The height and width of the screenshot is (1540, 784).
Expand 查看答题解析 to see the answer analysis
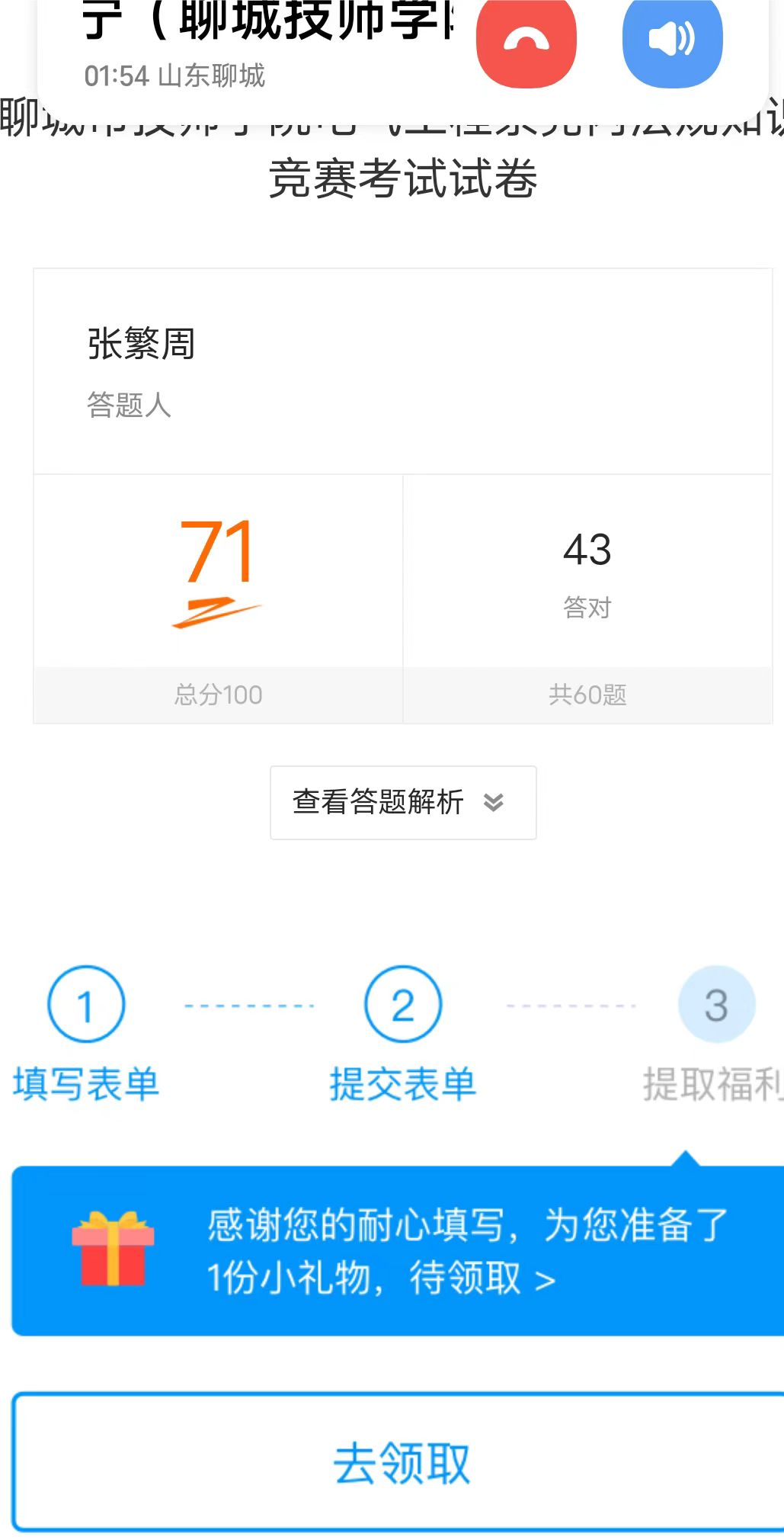[403, 803]
